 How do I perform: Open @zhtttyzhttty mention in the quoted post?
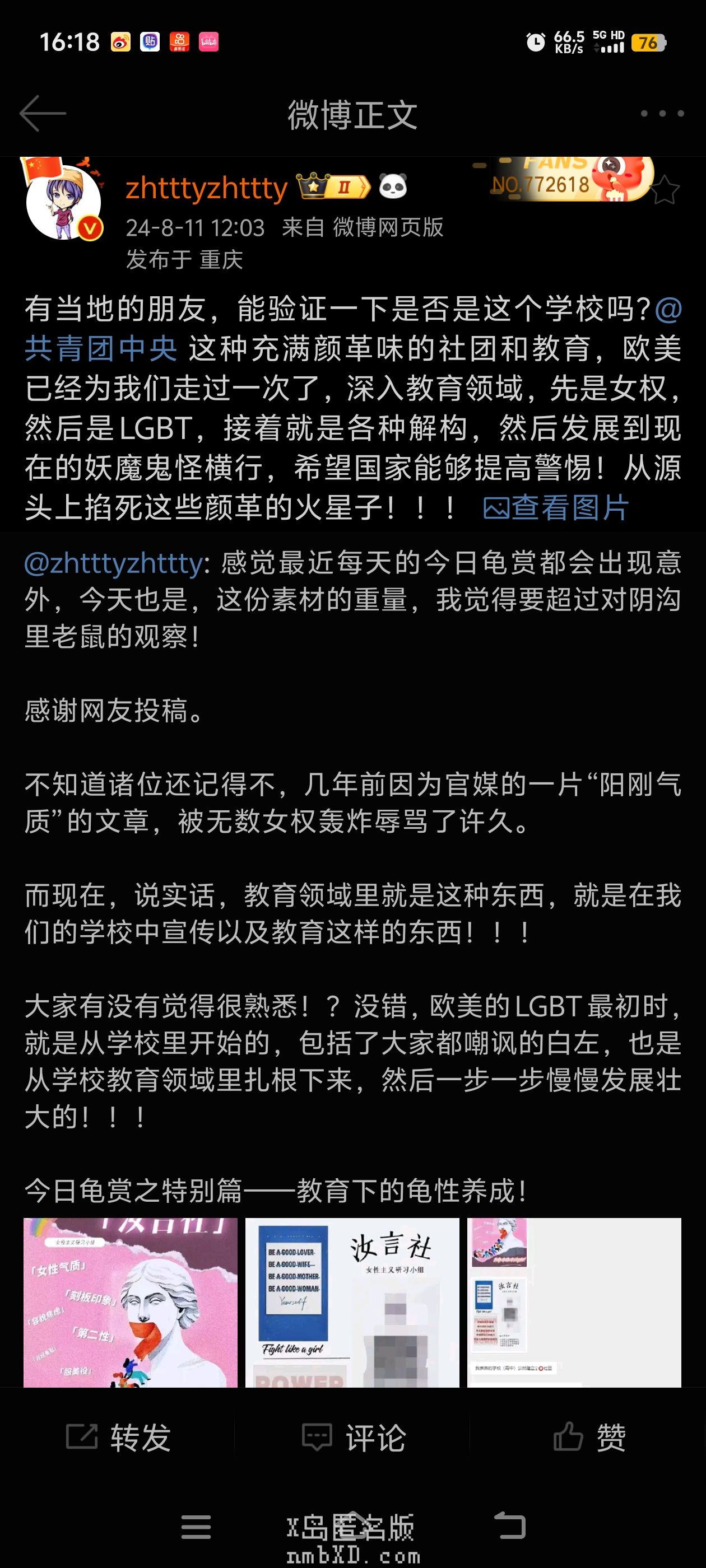point(113,563)
